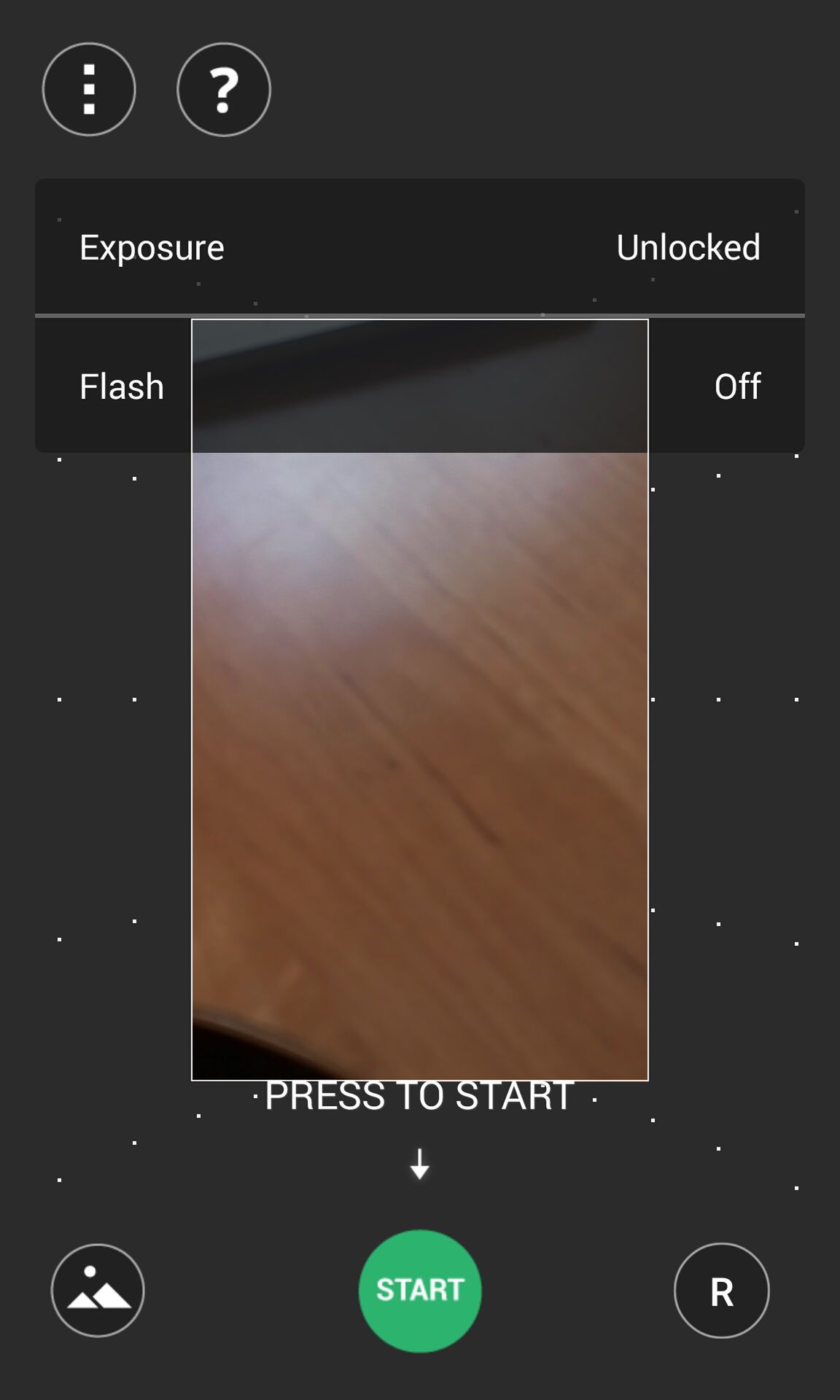Tap the green START button
The height and width of the screenshot is (1400, 840).
point(420,1291)
